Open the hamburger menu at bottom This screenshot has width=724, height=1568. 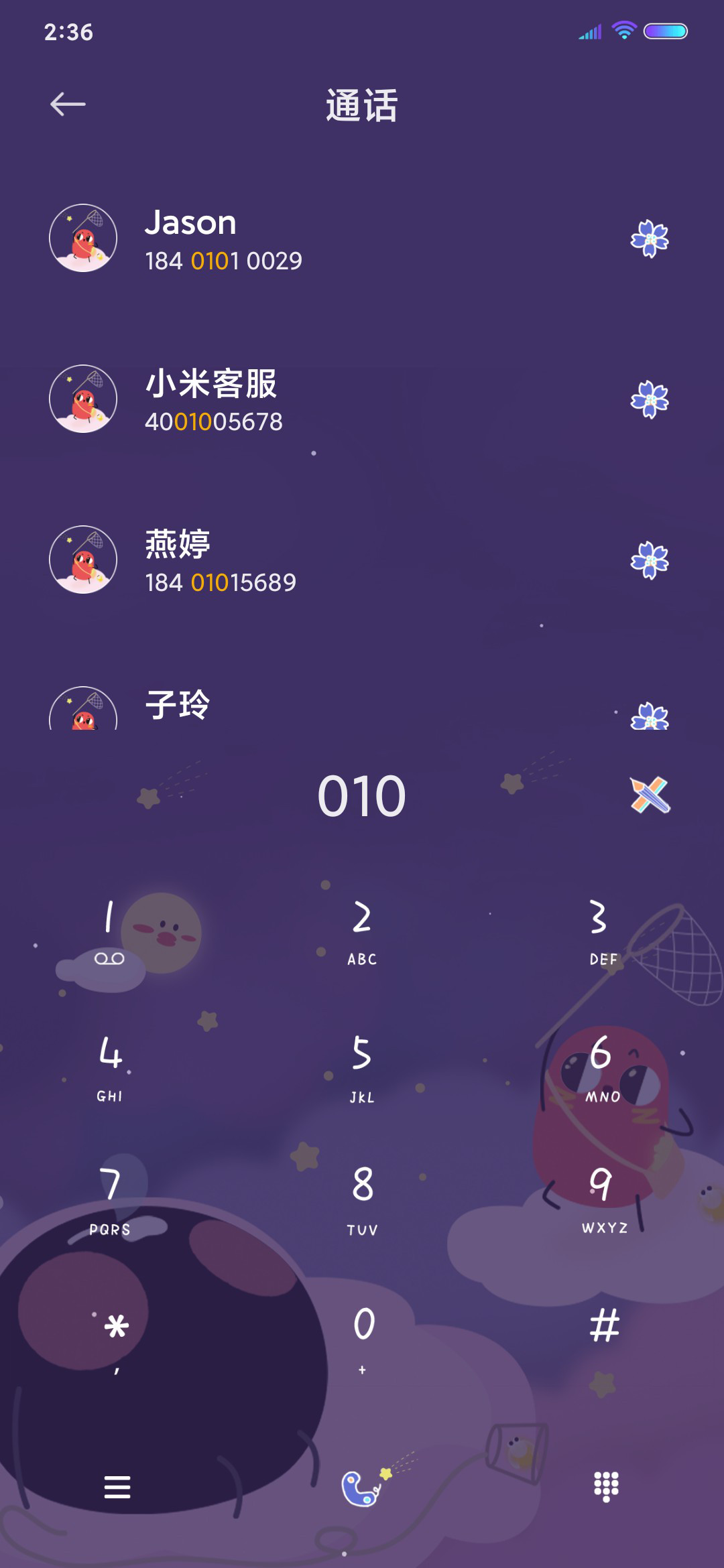(117, 1487)
